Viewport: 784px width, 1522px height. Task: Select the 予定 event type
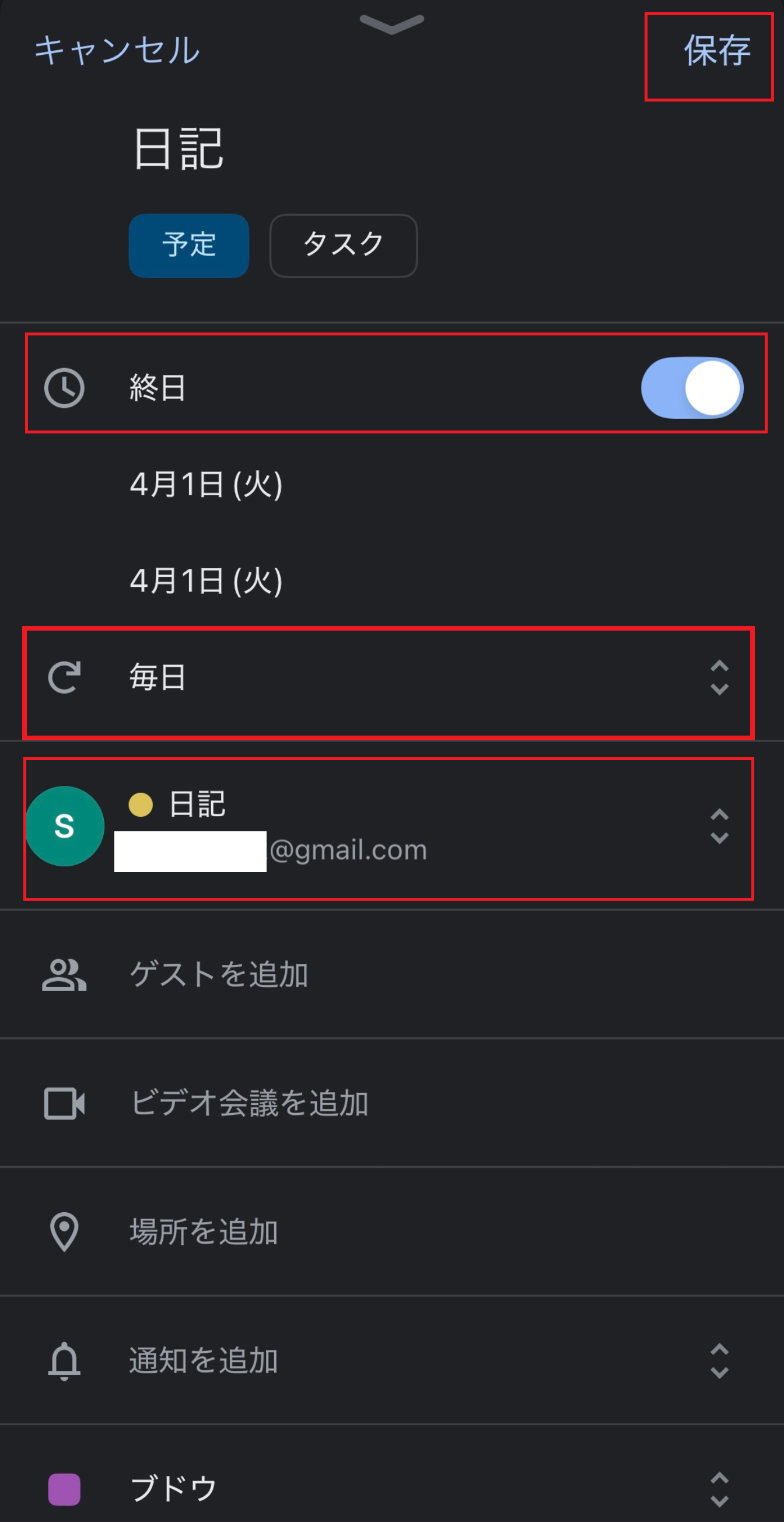pos(188,245)
